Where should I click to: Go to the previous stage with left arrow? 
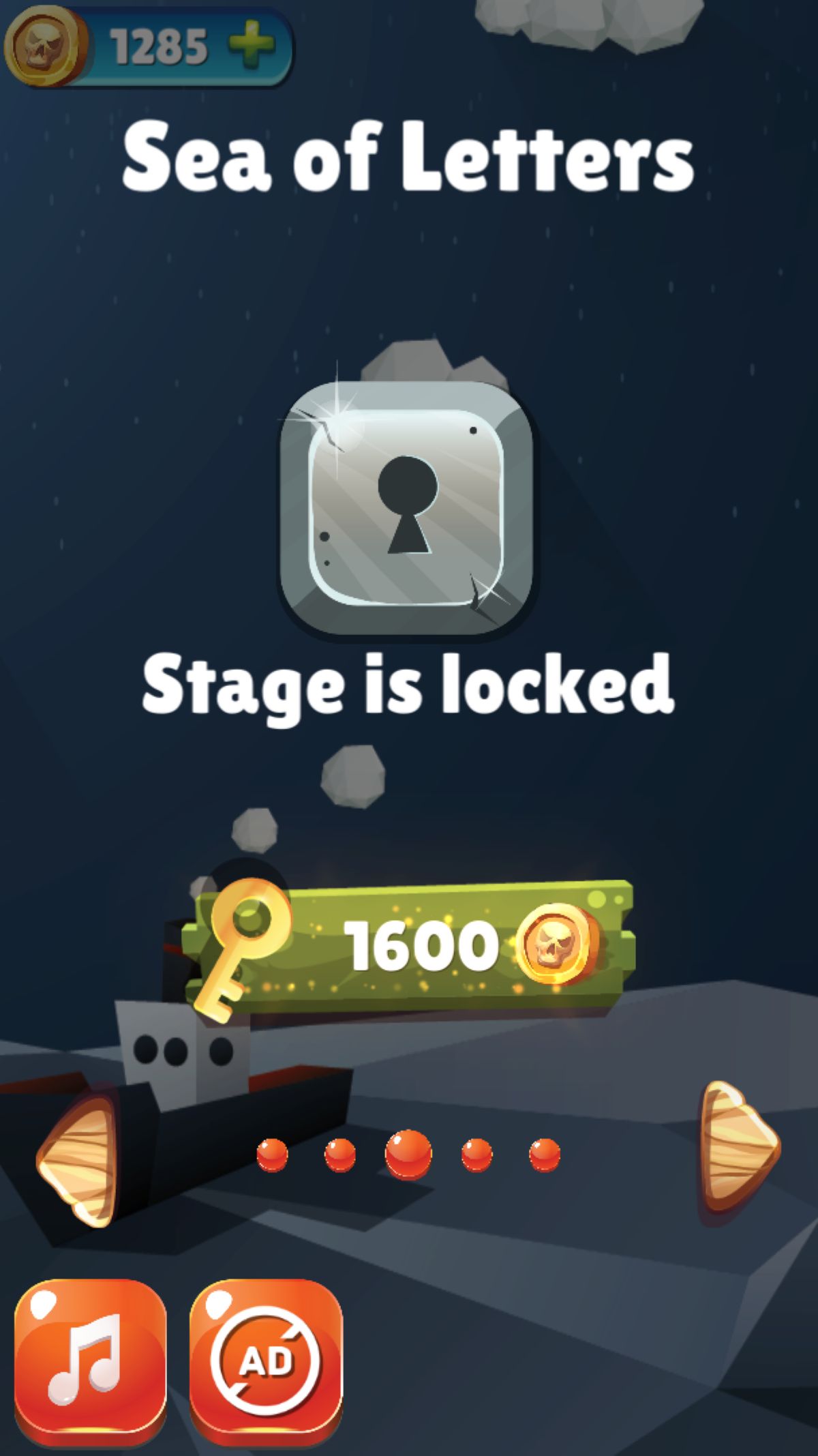pos(76,1155)
